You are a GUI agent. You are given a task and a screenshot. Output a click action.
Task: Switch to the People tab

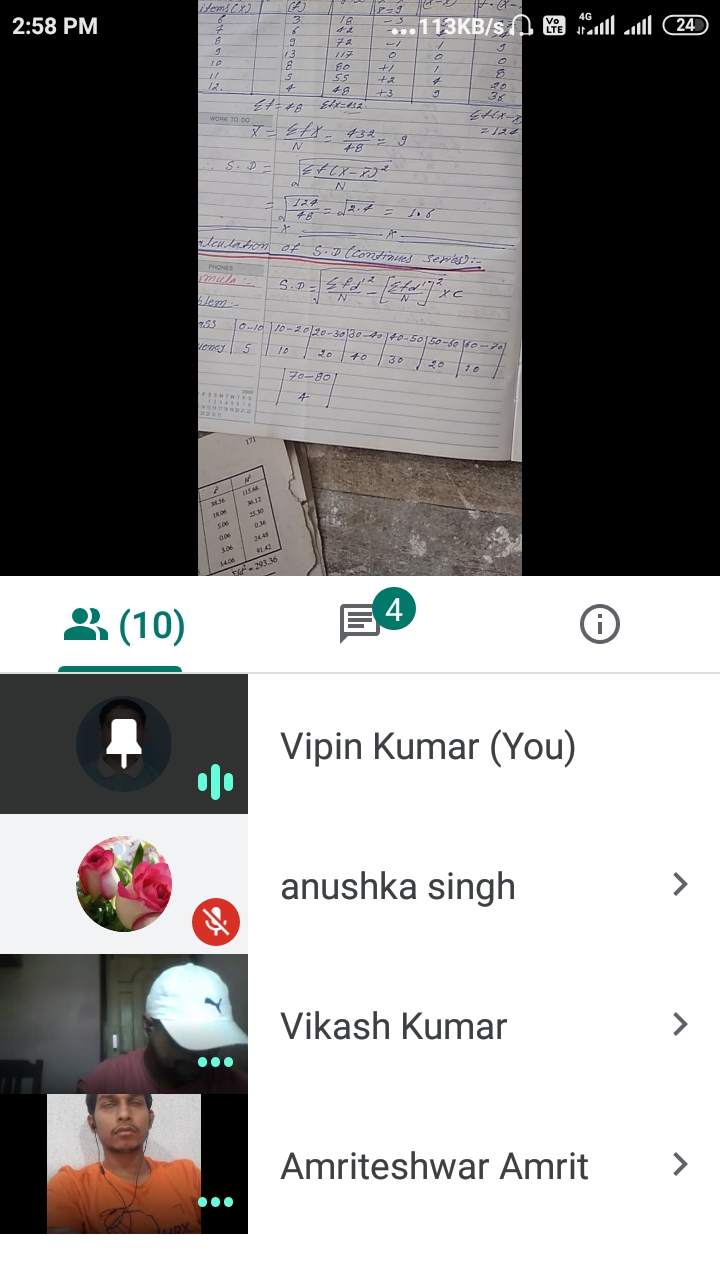[122, 626]
